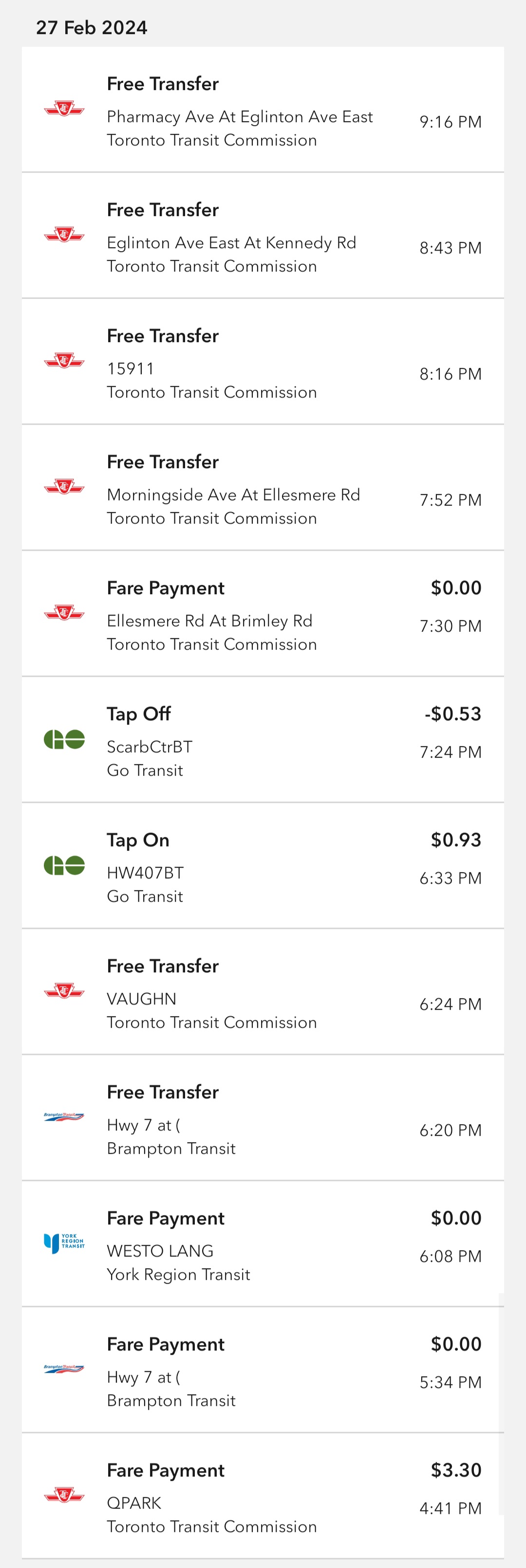
Task: View the Tap Off at ScarbCtrBT
Action: click(263, 741)
